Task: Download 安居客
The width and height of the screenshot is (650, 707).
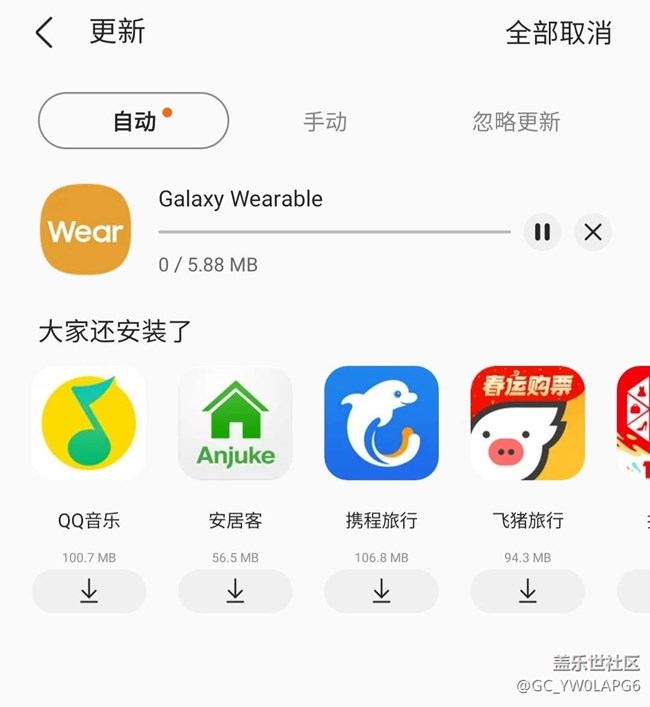Action: pyautogui.click(x=235, y=591)
